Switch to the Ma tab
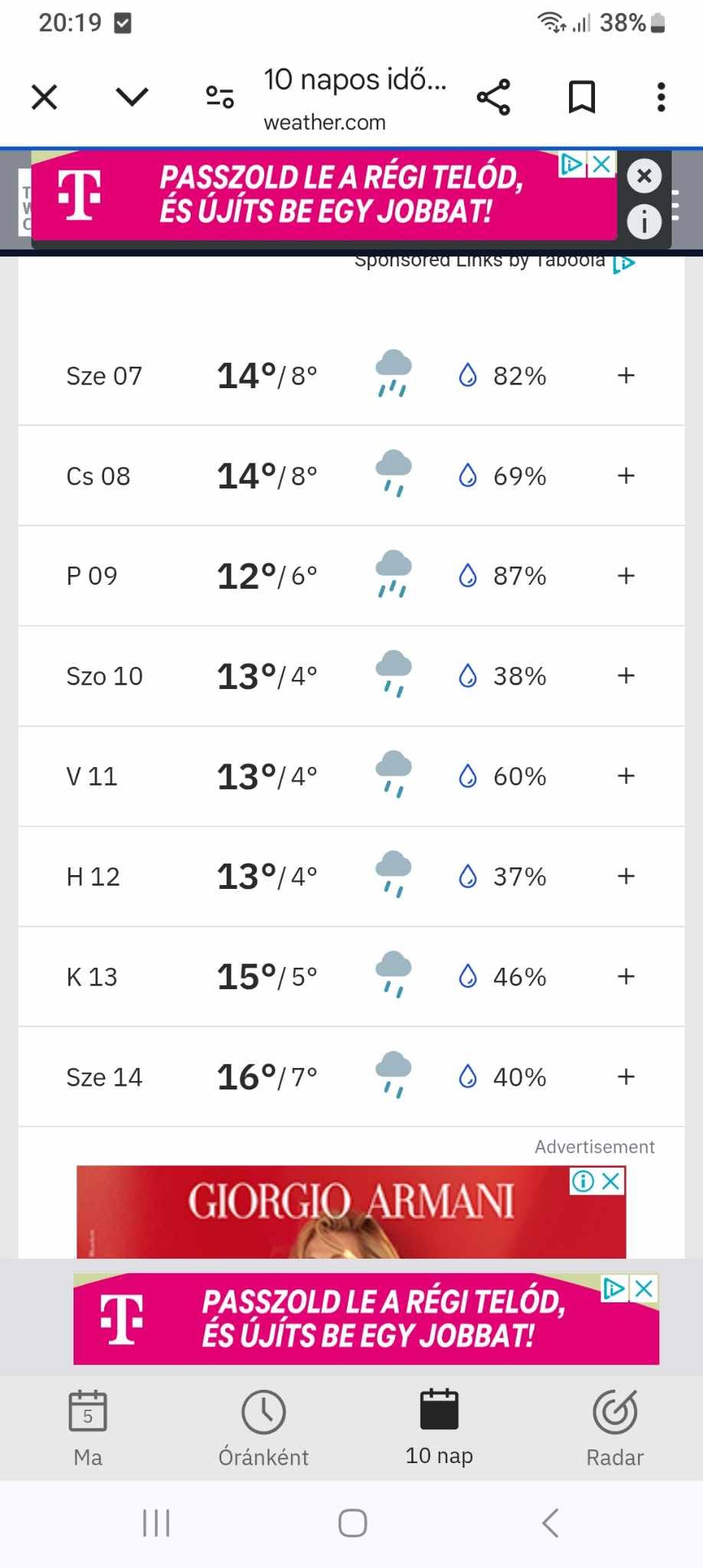Screen dimensions: 703x1568 tap(88, 1428)
